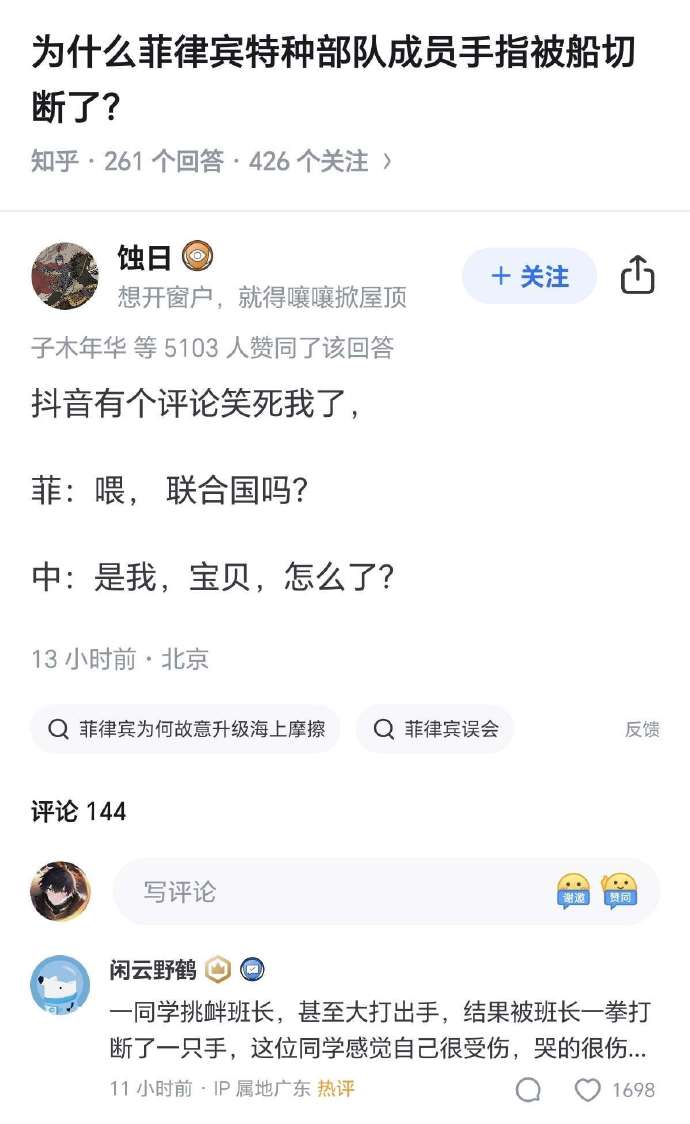Open the question details chevron
690x1124 pixels.
(388, 161)
